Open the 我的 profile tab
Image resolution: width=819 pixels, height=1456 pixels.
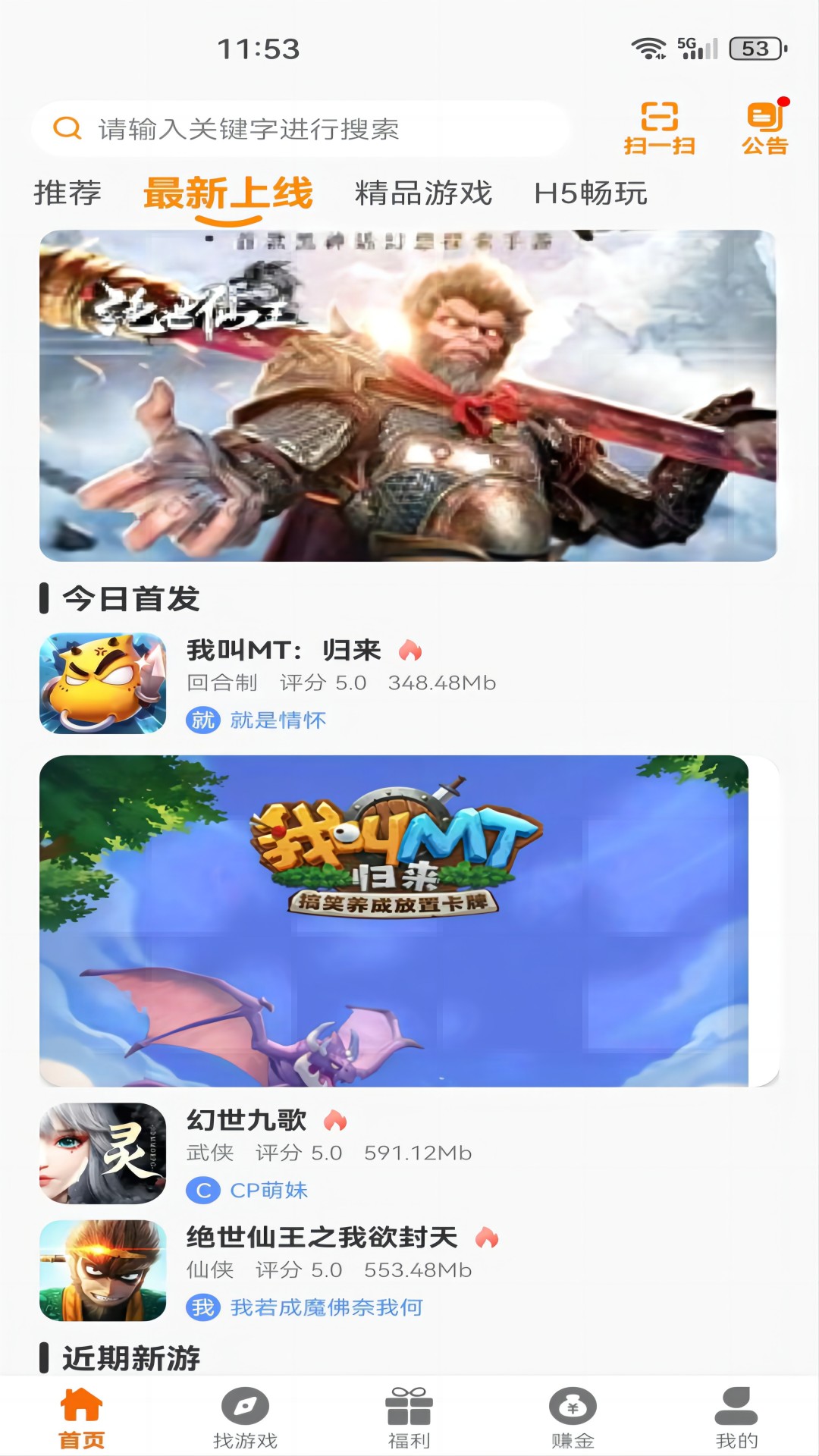point(736,1417)
